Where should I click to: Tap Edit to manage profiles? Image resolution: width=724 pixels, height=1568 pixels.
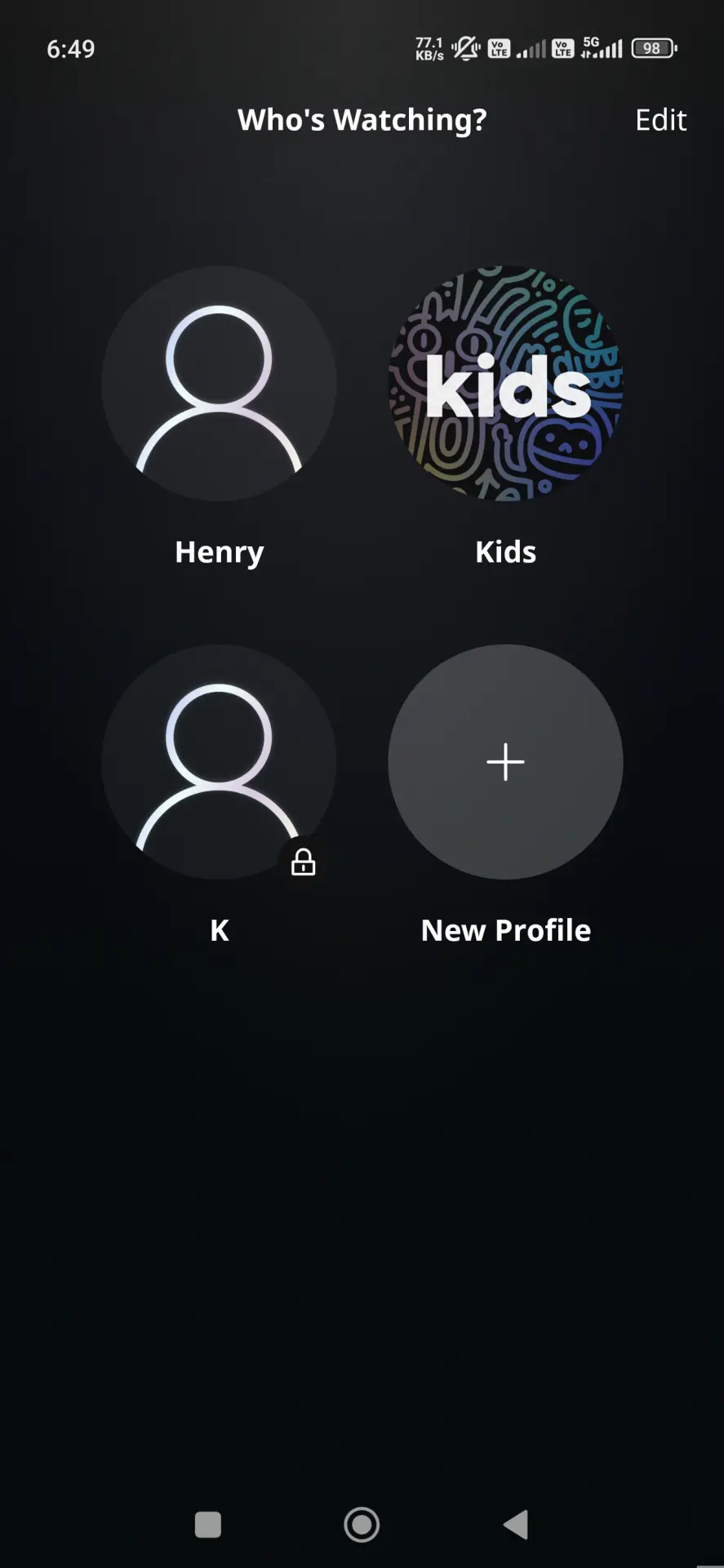pos(660,120)
